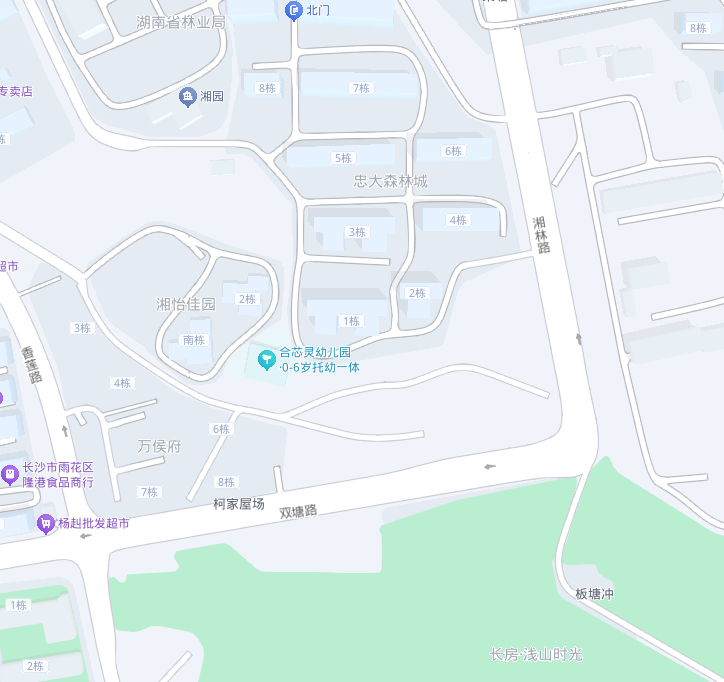Tap the 北门 parking marker
724x682 pixels.
click(294, 11)
